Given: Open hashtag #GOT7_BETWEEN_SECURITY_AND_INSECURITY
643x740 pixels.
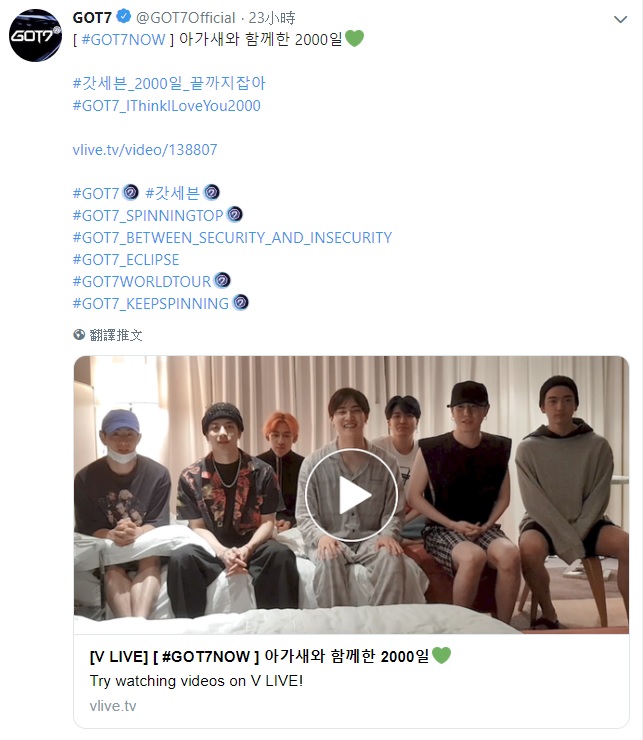Looking at the screenshot, I should 232,237.
